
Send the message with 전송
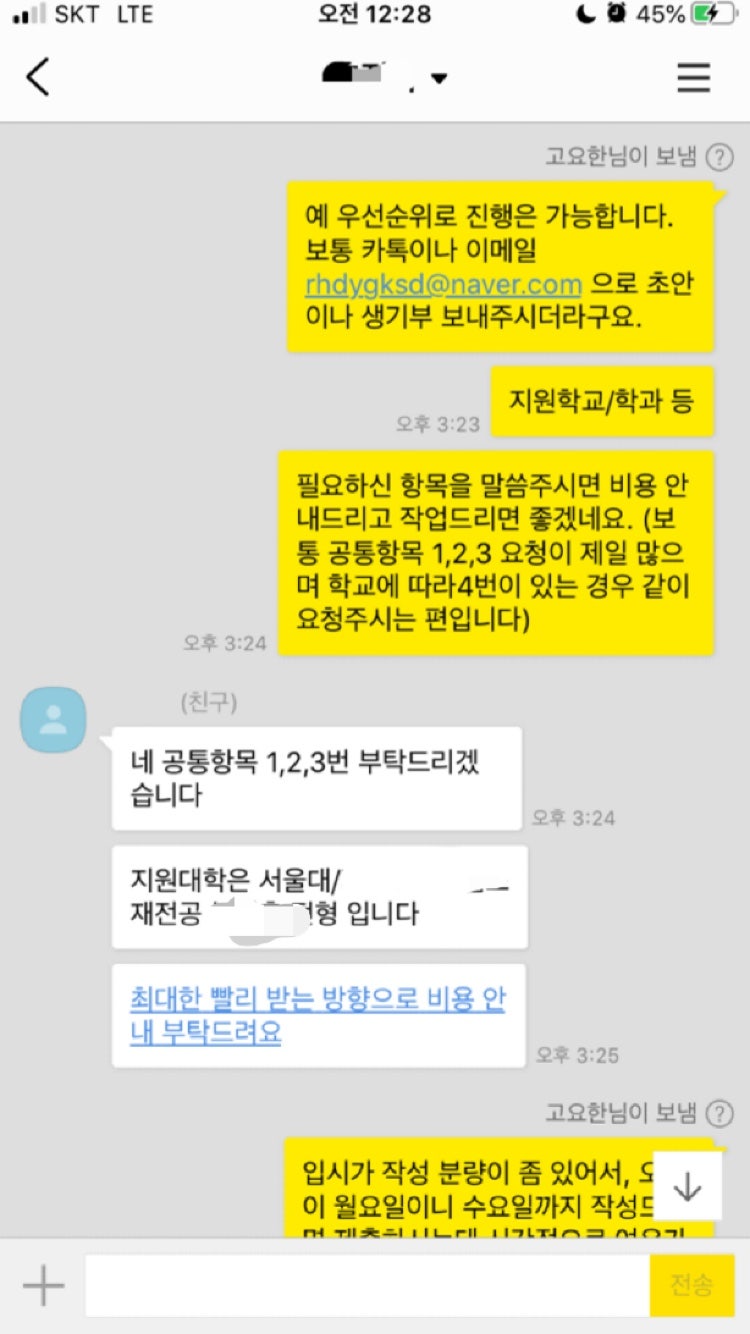point(692,1286)
